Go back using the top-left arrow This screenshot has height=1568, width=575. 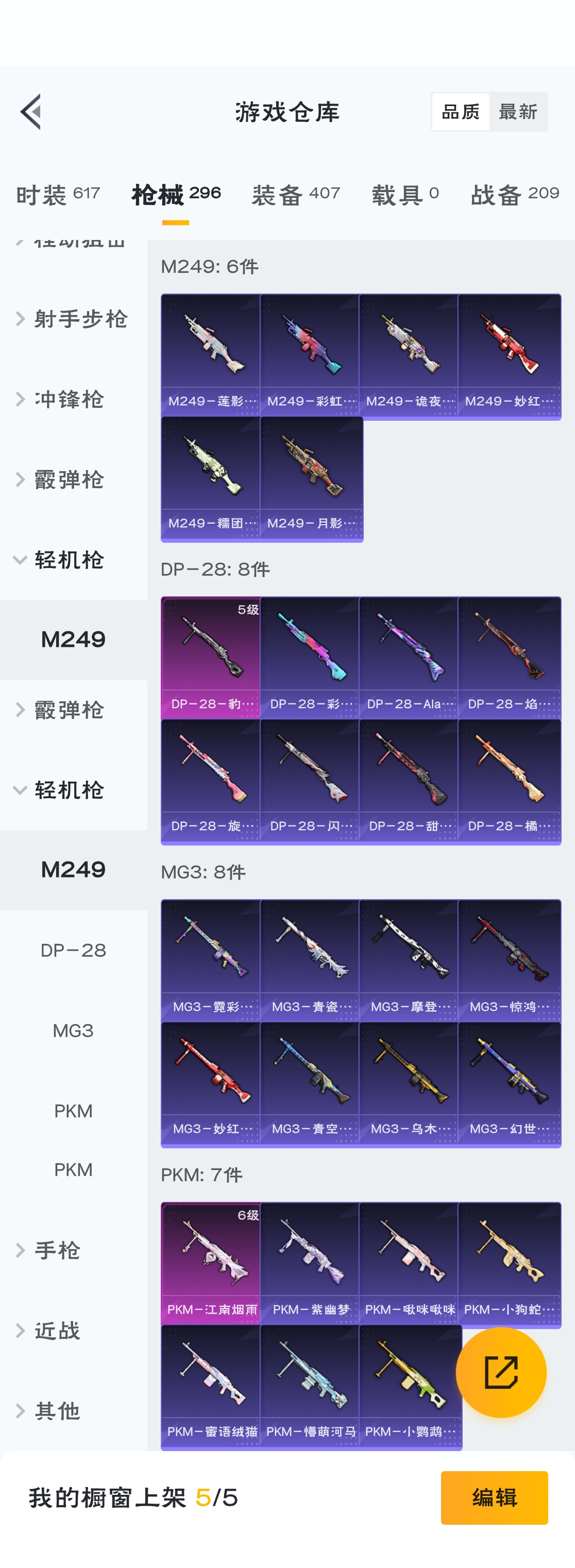[31, 112]
